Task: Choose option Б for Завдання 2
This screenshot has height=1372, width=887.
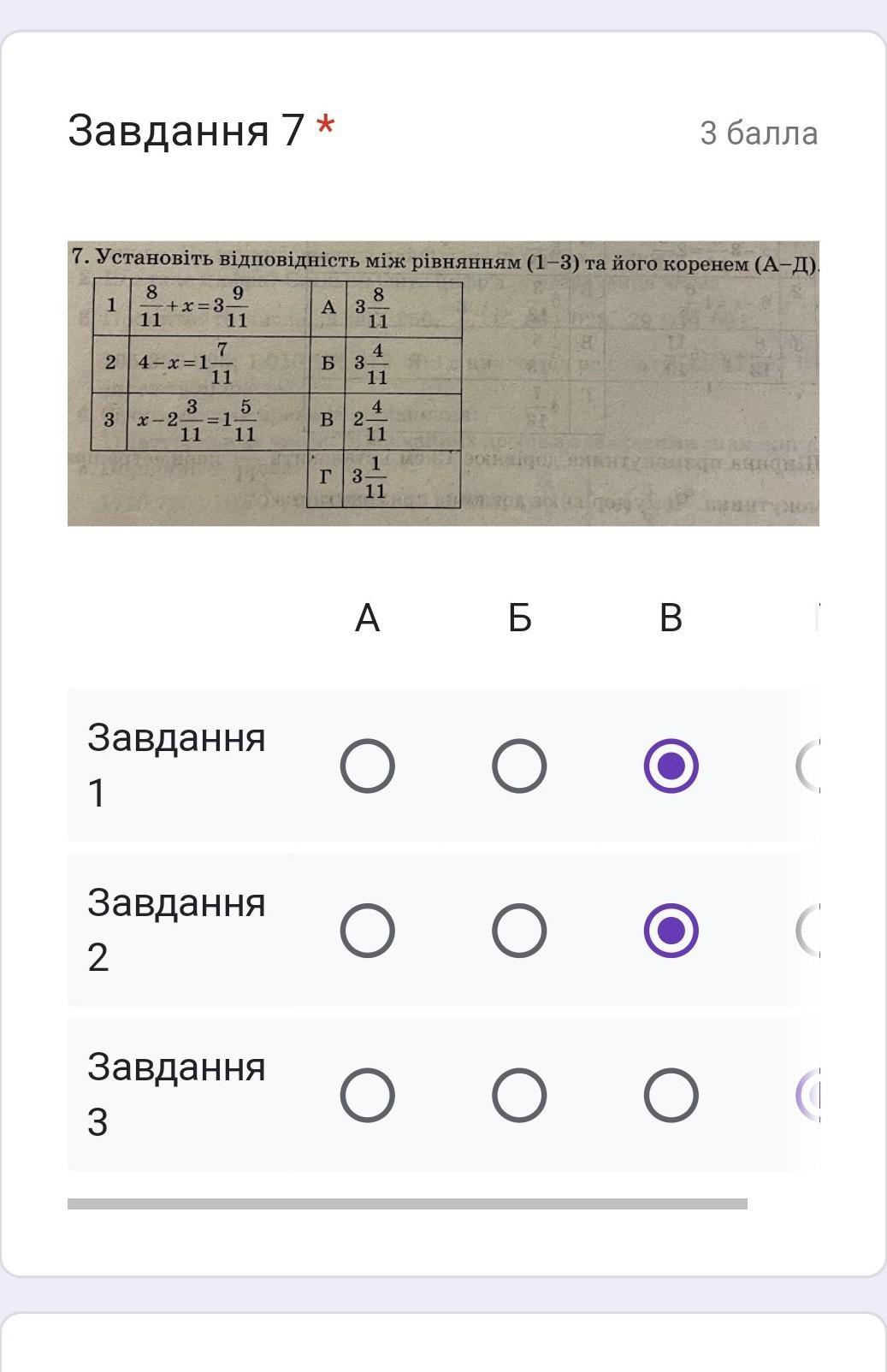Action: tap(519, 931)
